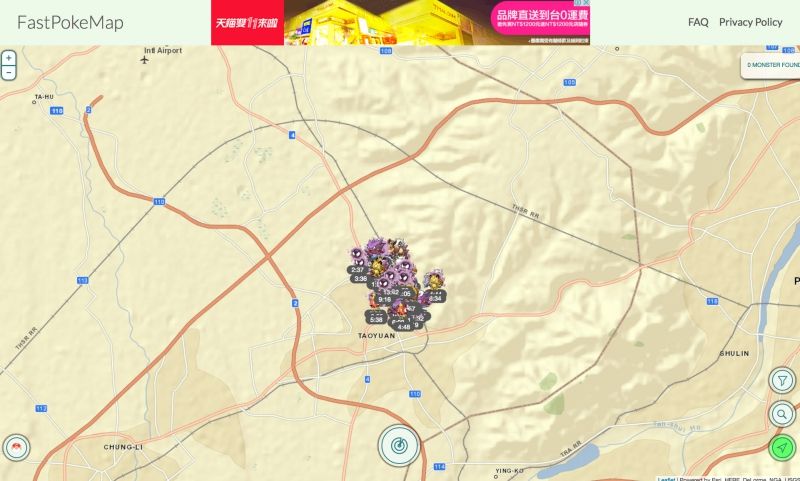The height and width of the screenshot is (481, 800).
Task: Center map on my location
Action: coord(782,447)
